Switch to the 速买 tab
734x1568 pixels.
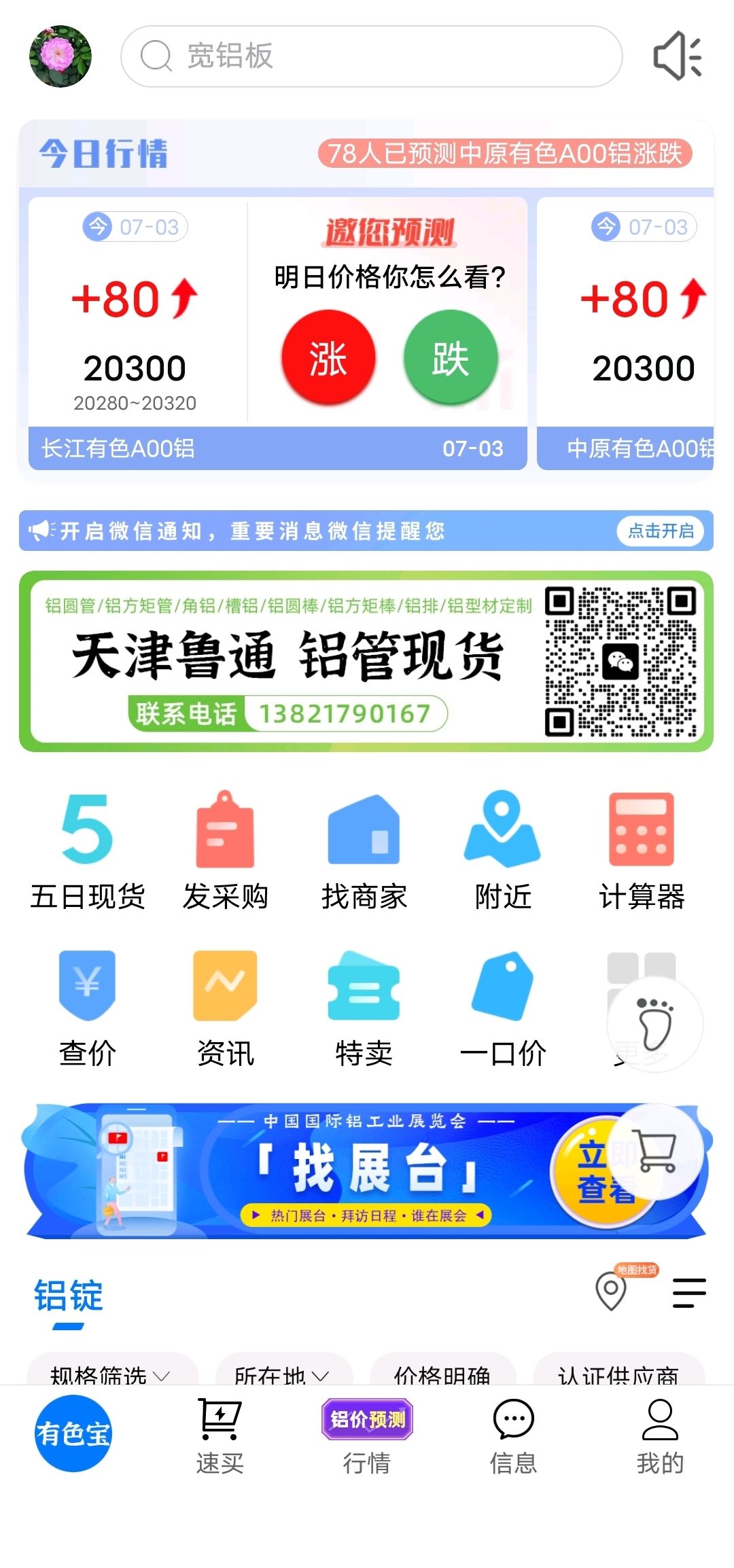[x=220, y=1435]
